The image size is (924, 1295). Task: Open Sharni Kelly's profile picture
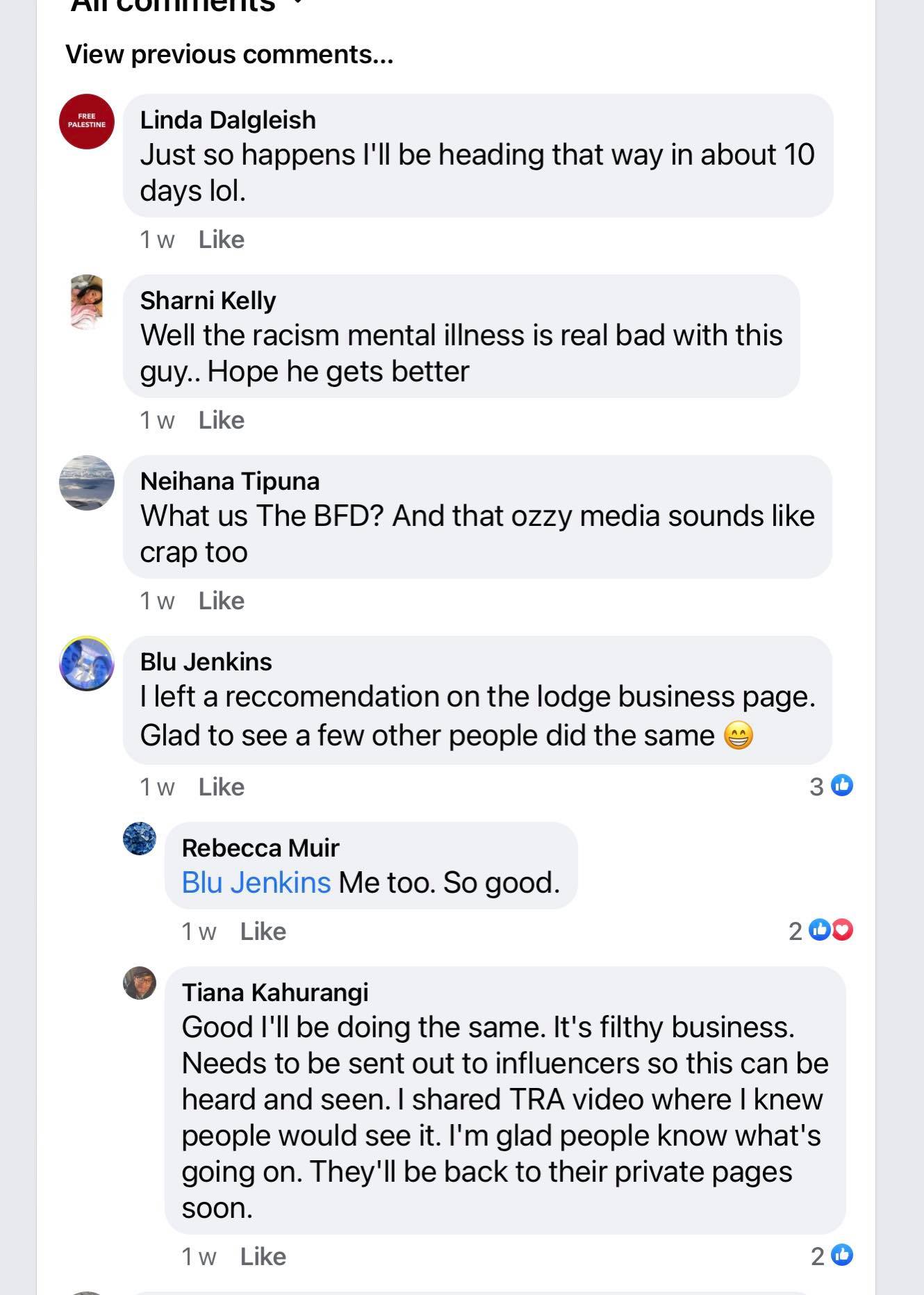pyautogui.click(x=87, y=302)
